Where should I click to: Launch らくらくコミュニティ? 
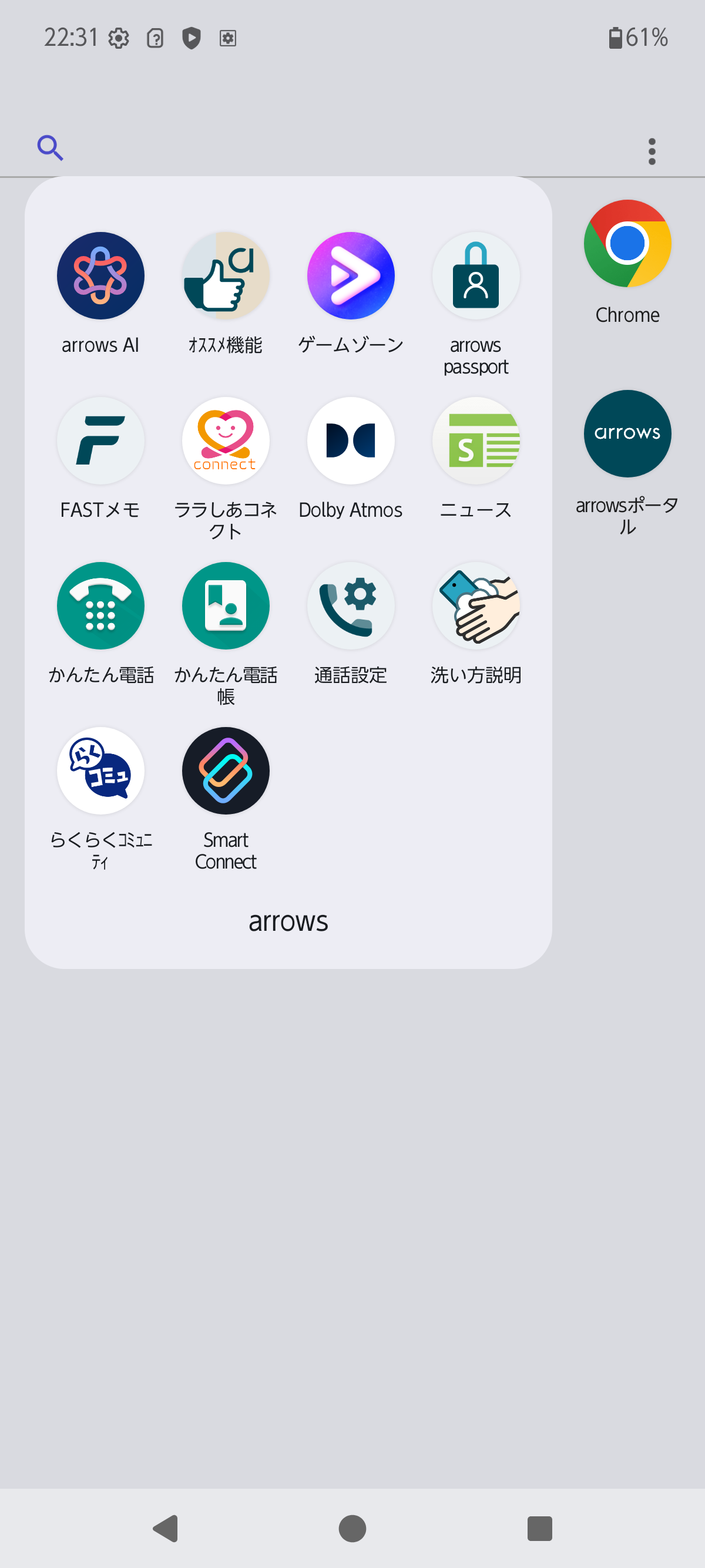(100, 770)
